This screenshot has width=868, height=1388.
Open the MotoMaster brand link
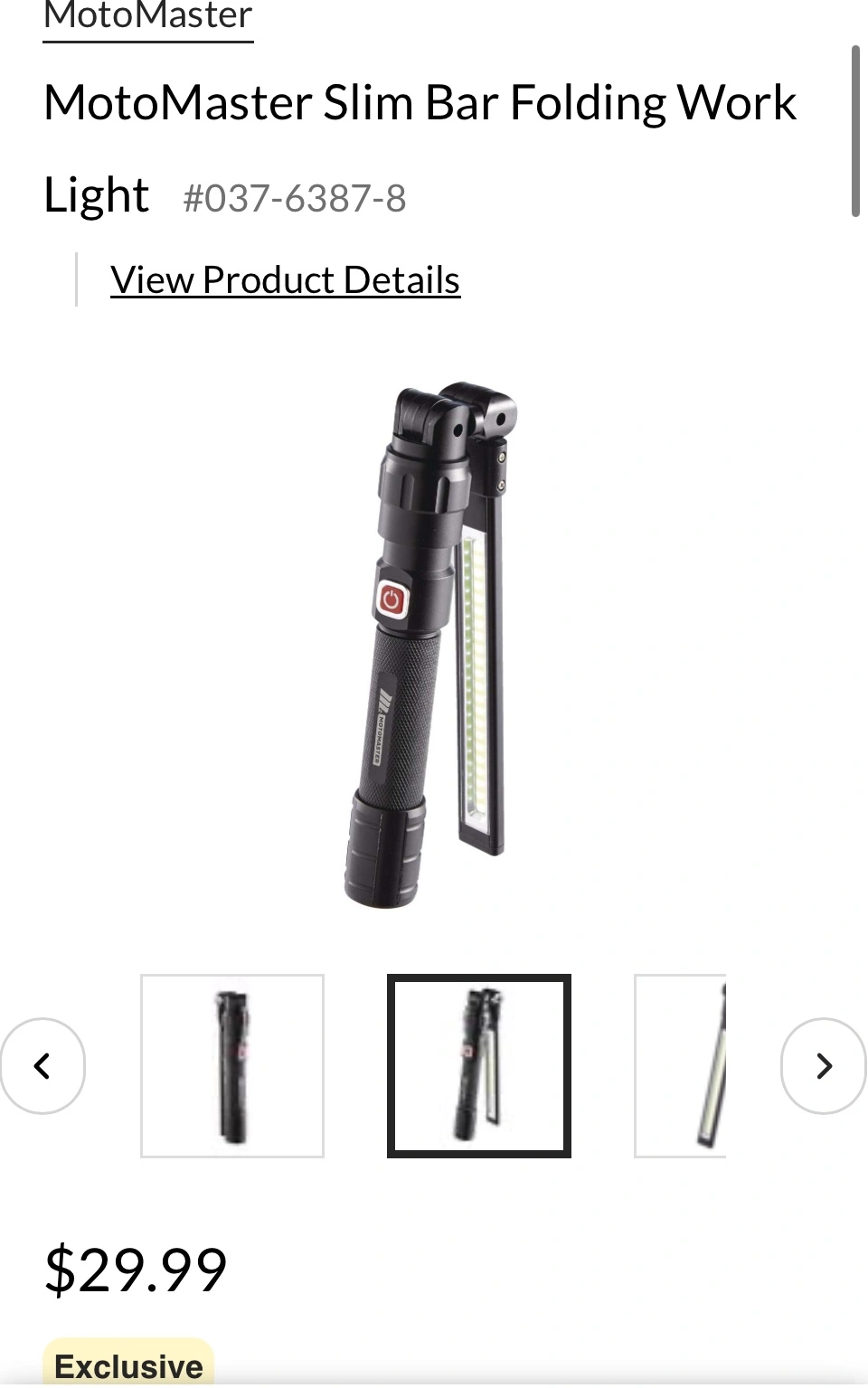(x=148, y=16)
